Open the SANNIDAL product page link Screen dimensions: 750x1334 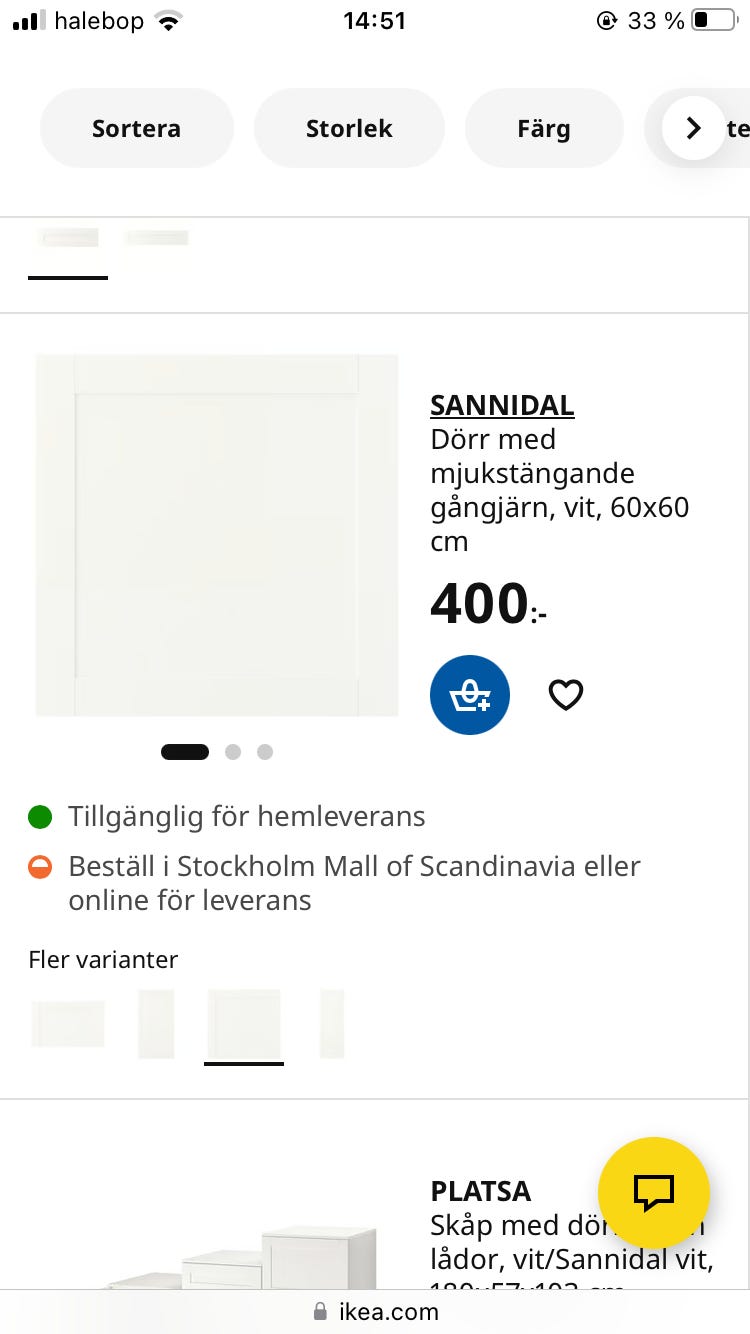tap(501, 405)
